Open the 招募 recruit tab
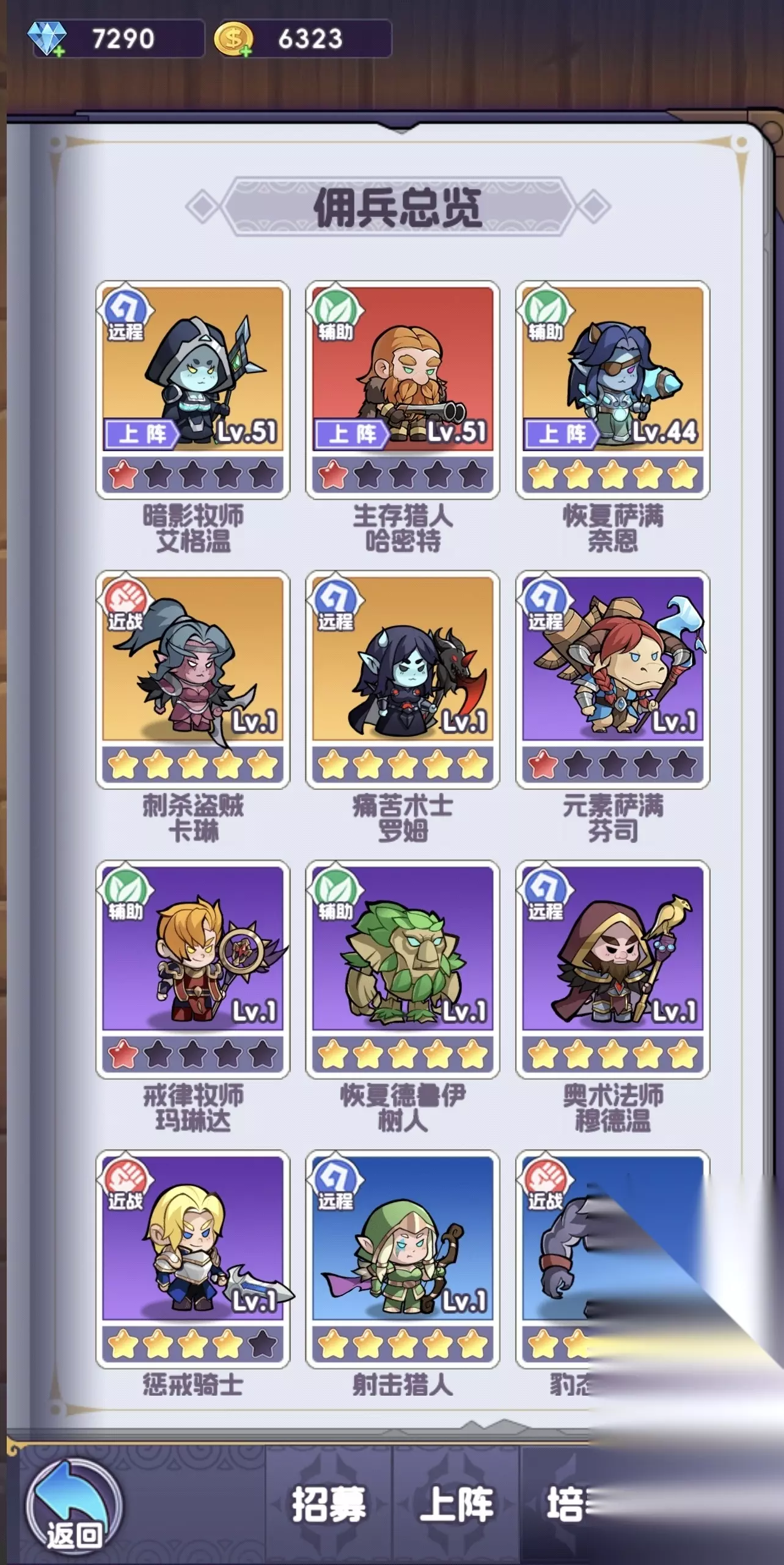Image resolution: width=784 pixels, height=1565 pixels. coord(329,1504)
